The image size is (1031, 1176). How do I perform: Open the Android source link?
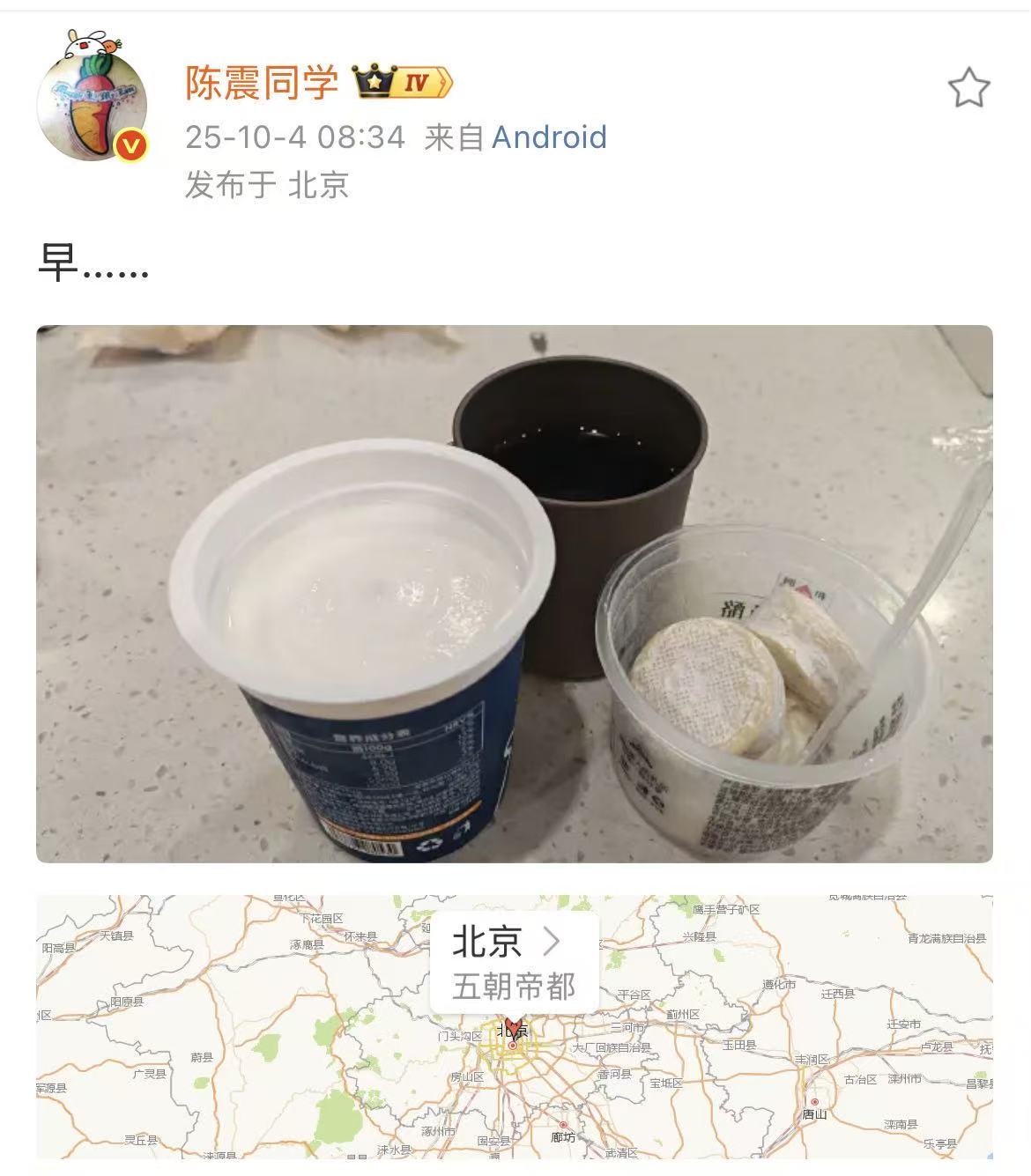549,137
